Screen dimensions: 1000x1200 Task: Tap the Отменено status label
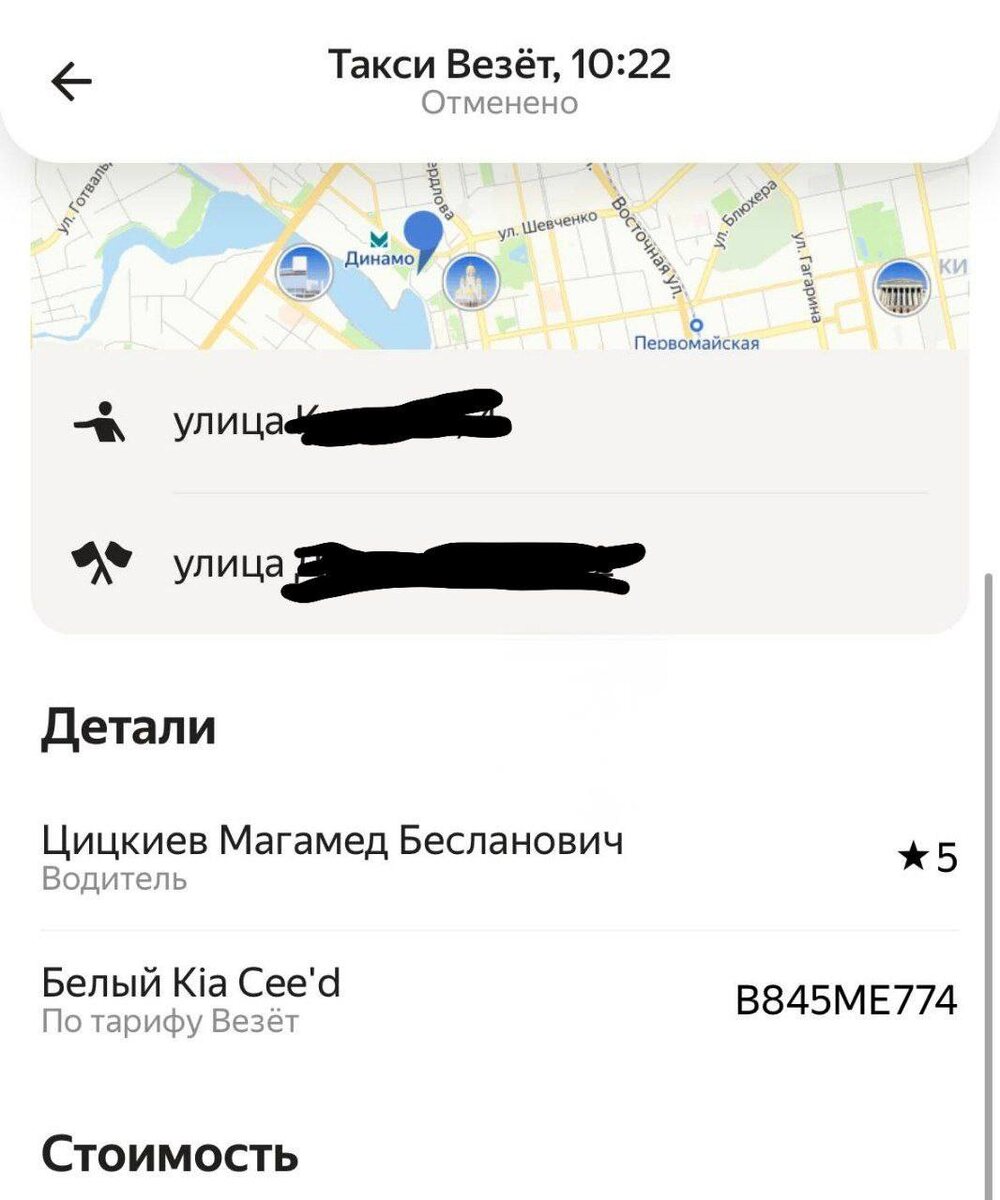pos(499,100)
